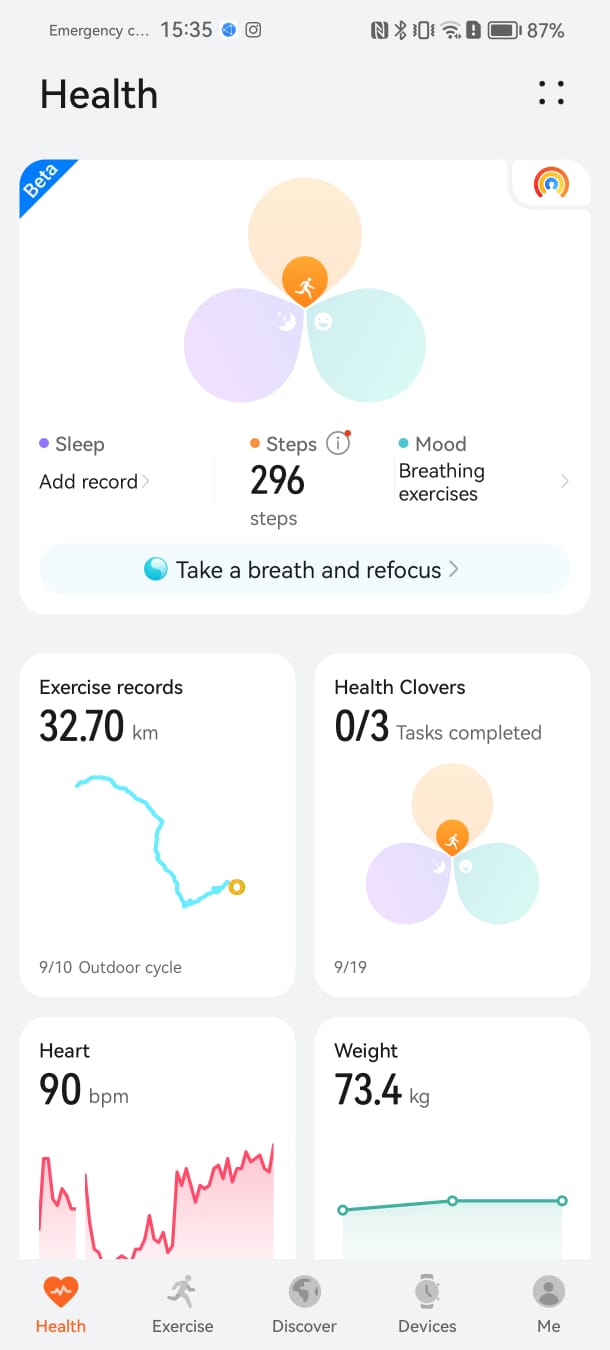Open the Me tab
The height and width of the screenshot is (1350, 610).
pyautogui.click(x=548, y=1305)
